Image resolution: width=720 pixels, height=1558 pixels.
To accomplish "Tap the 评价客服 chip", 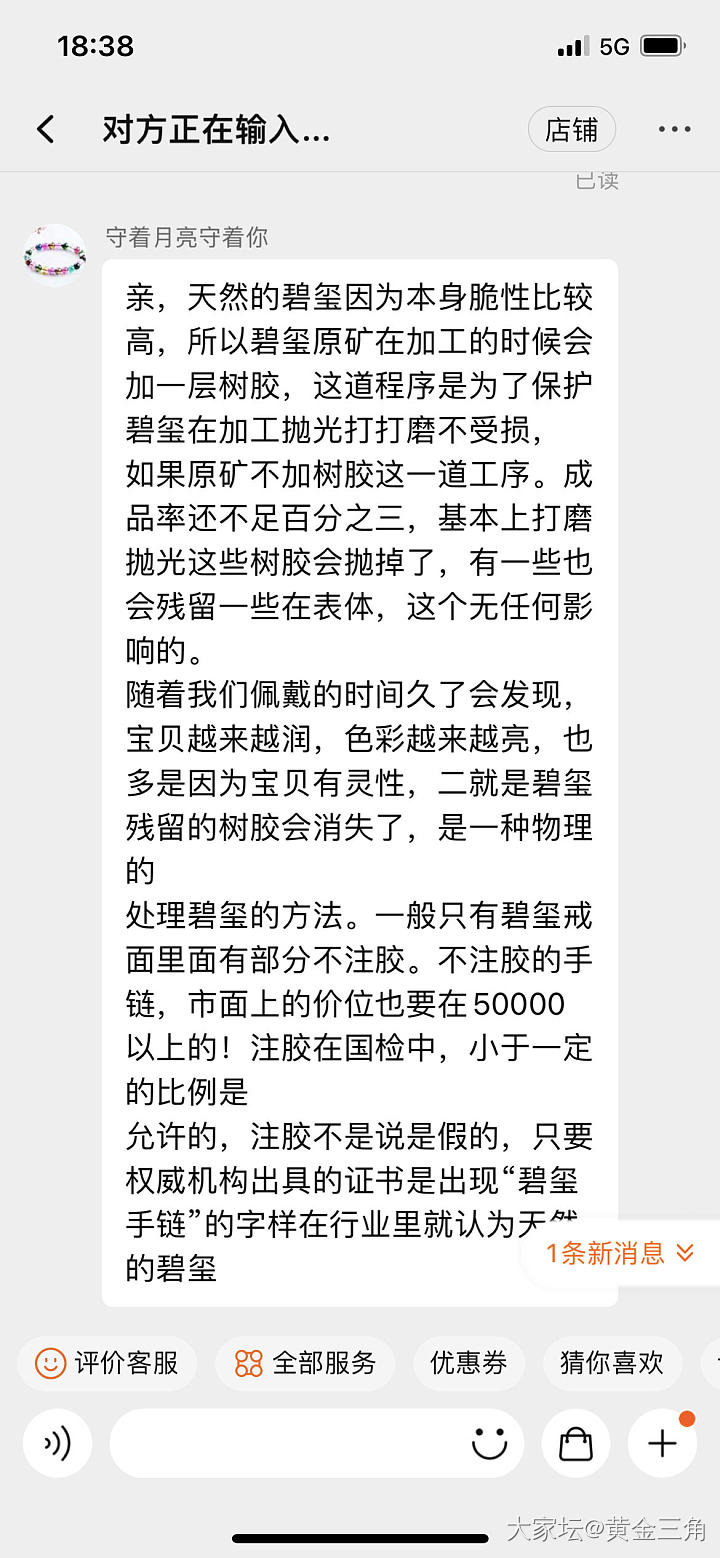I will (107, 1363).
